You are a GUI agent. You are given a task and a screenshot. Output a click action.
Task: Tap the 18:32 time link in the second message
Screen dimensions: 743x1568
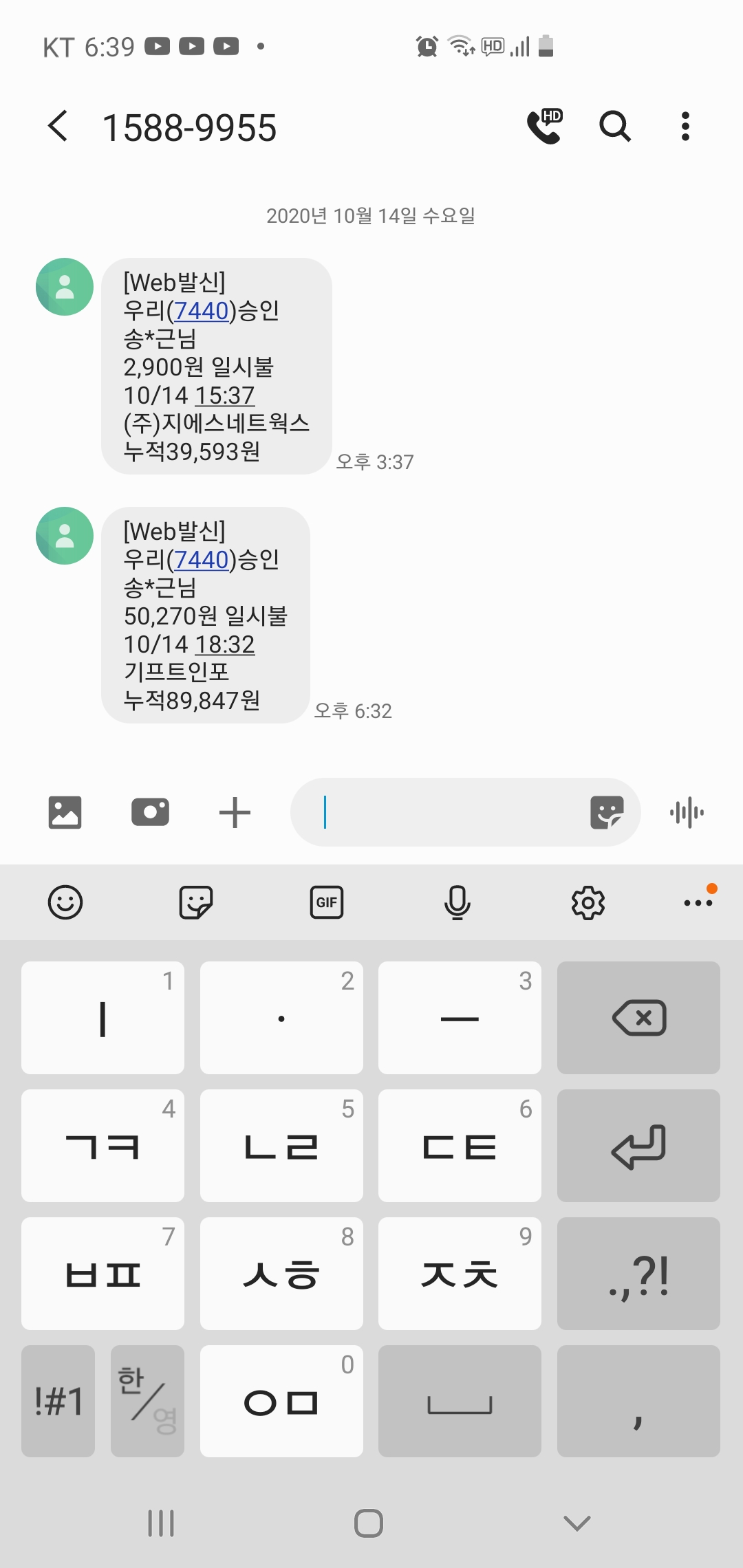(x=224, y=644)
